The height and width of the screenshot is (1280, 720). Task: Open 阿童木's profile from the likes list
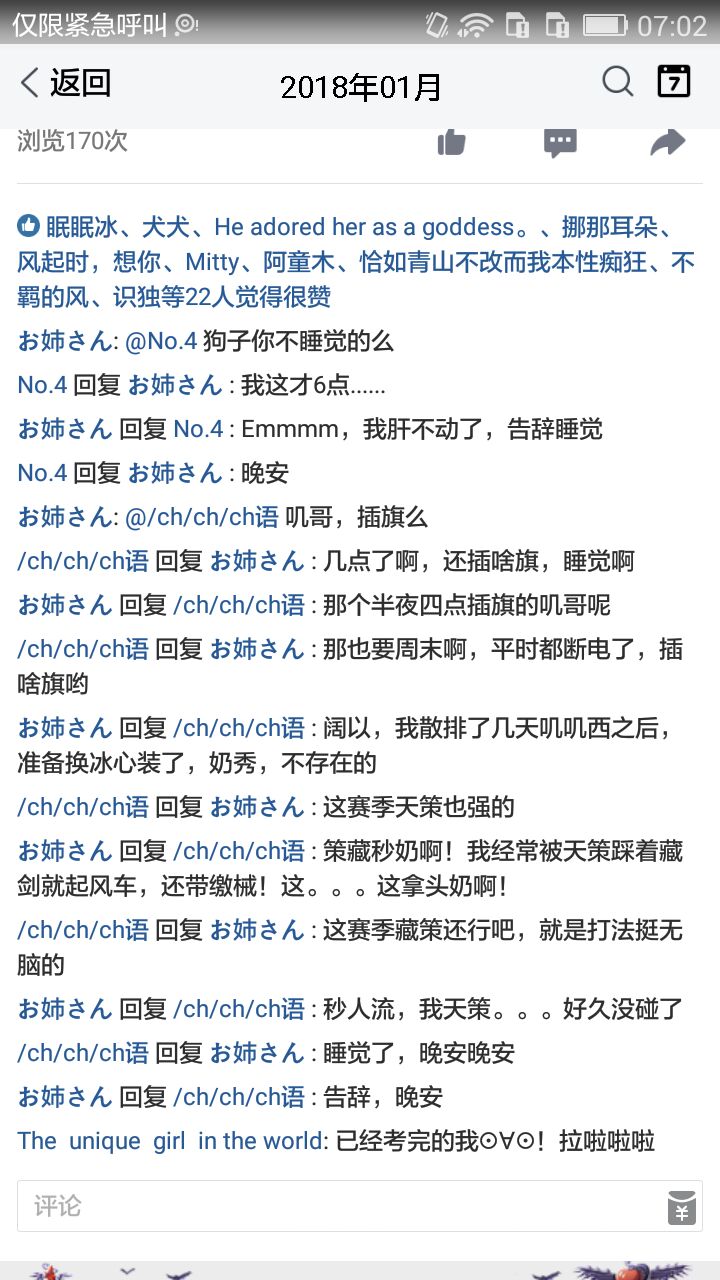(x=299, y=263)
